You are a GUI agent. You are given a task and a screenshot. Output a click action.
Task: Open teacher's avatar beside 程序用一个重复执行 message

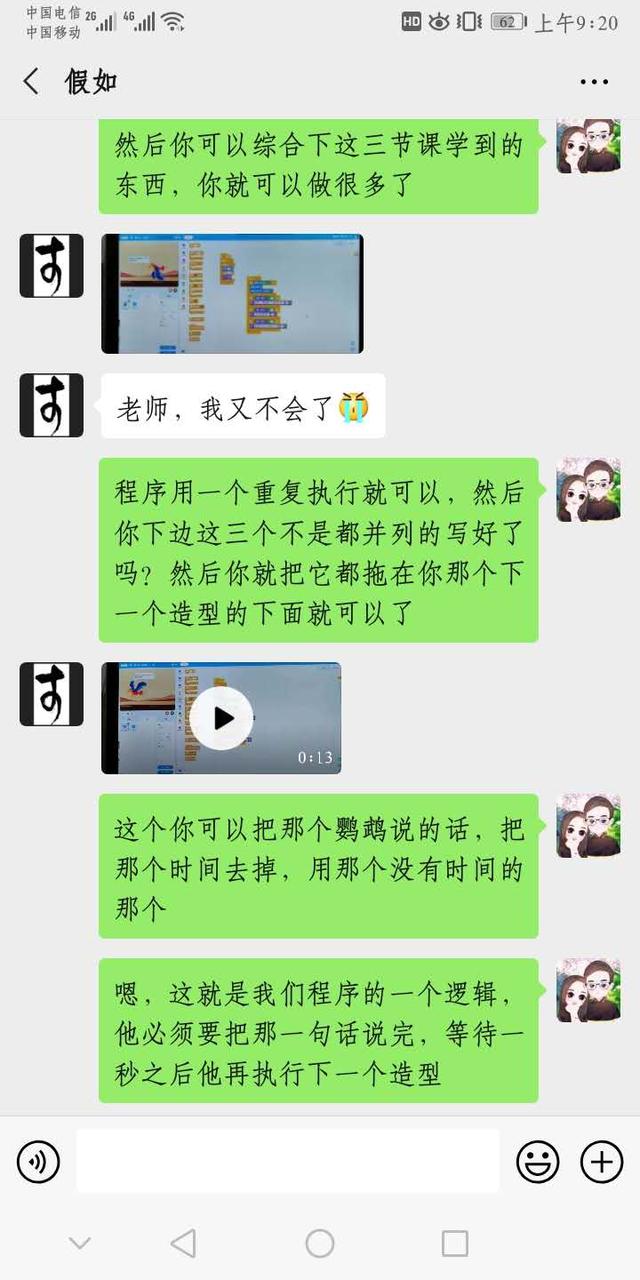[x=588, y=490]
